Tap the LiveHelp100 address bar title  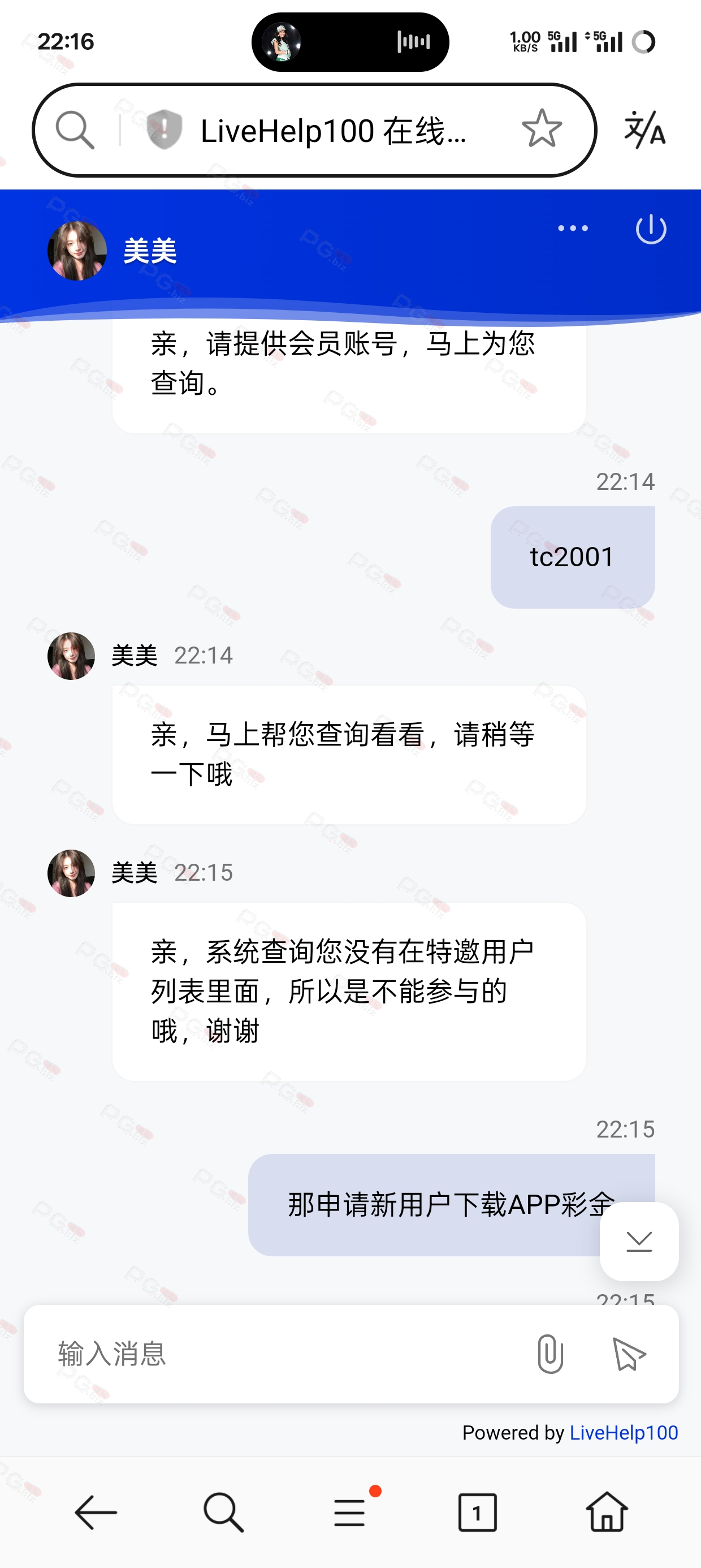pyautogui.click(x=334, y=131)
